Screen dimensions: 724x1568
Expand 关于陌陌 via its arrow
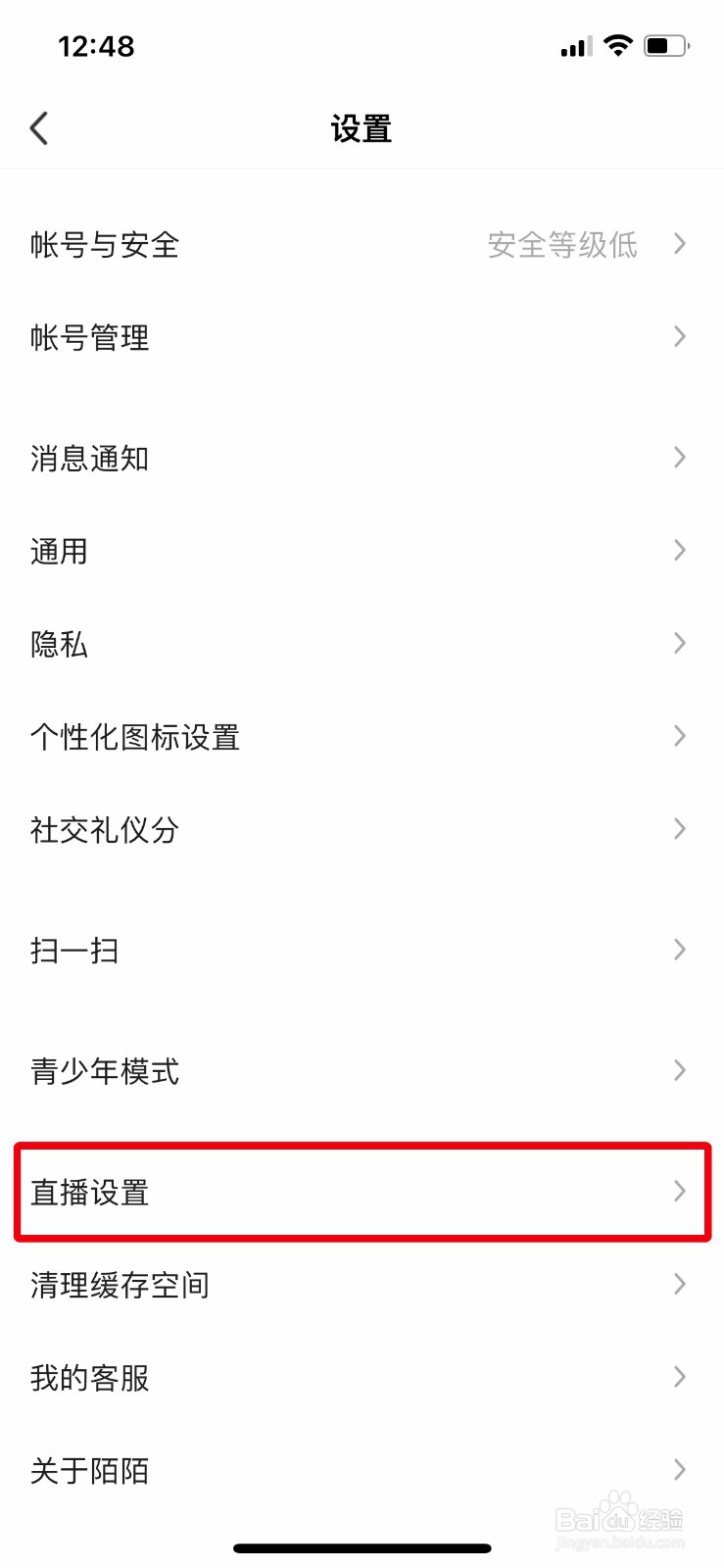679,1469
